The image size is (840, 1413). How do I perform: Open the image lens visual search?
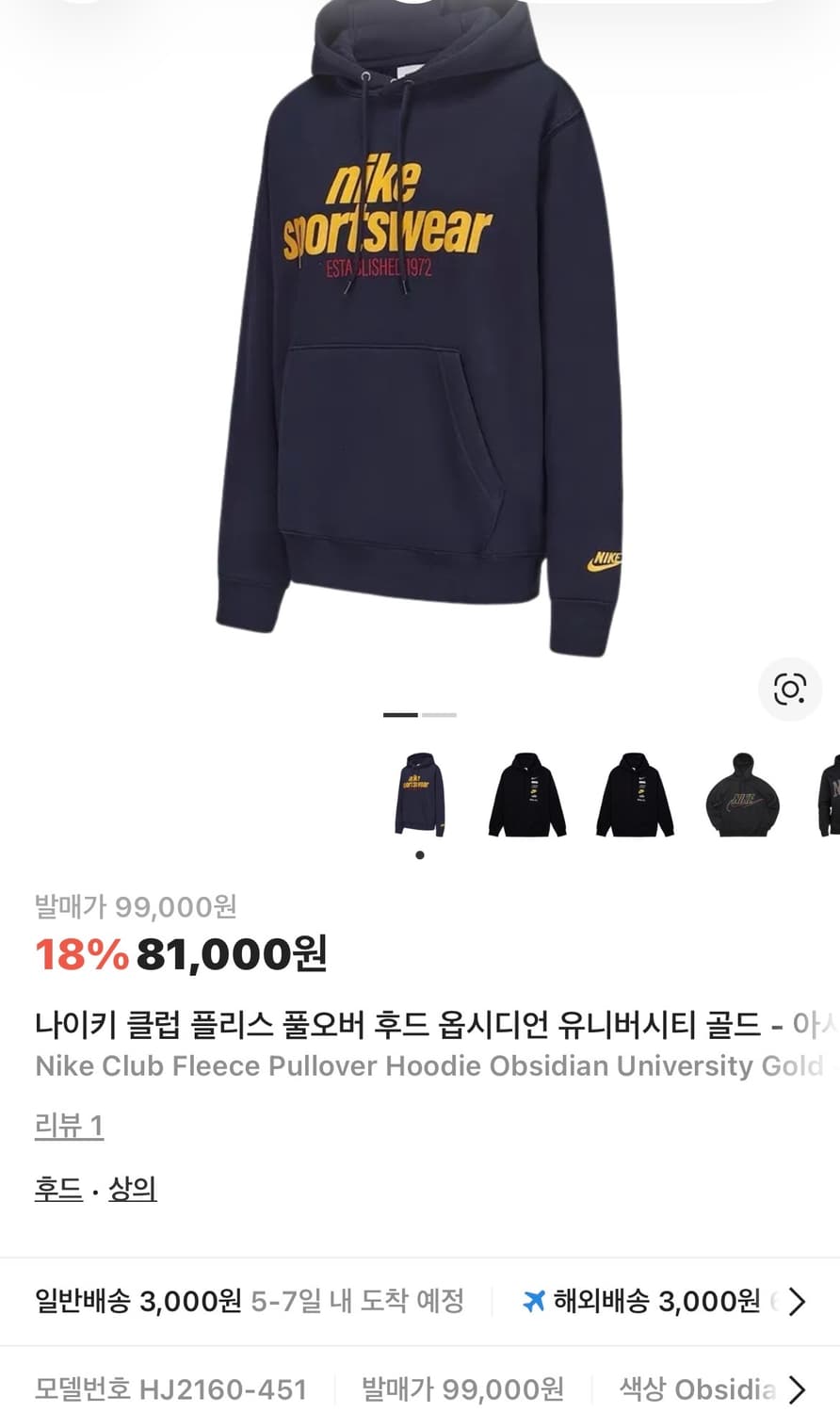tap(791, 689)
